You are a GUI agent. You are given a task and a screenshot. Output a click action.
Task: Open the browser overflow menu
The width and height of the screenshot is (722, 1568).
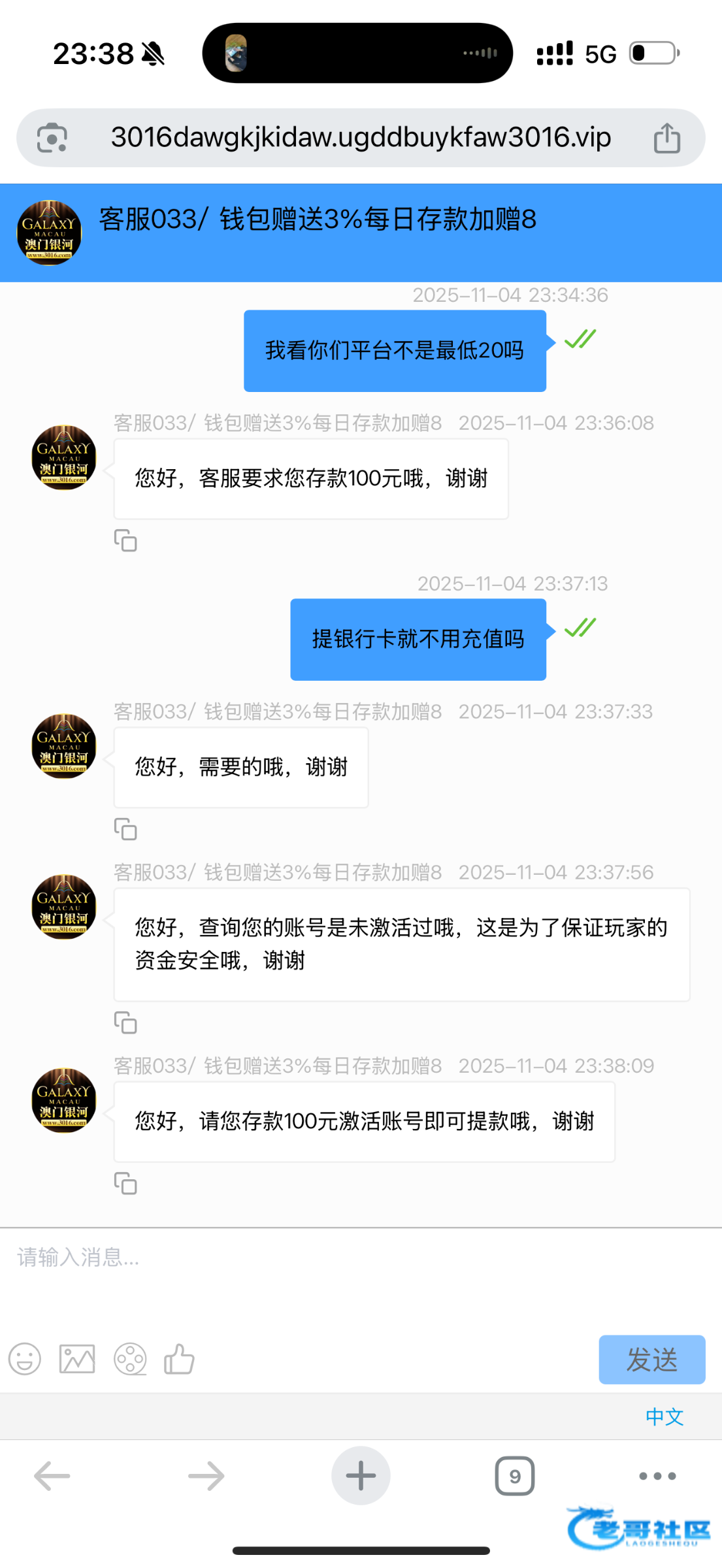[x=657, y=1476]
